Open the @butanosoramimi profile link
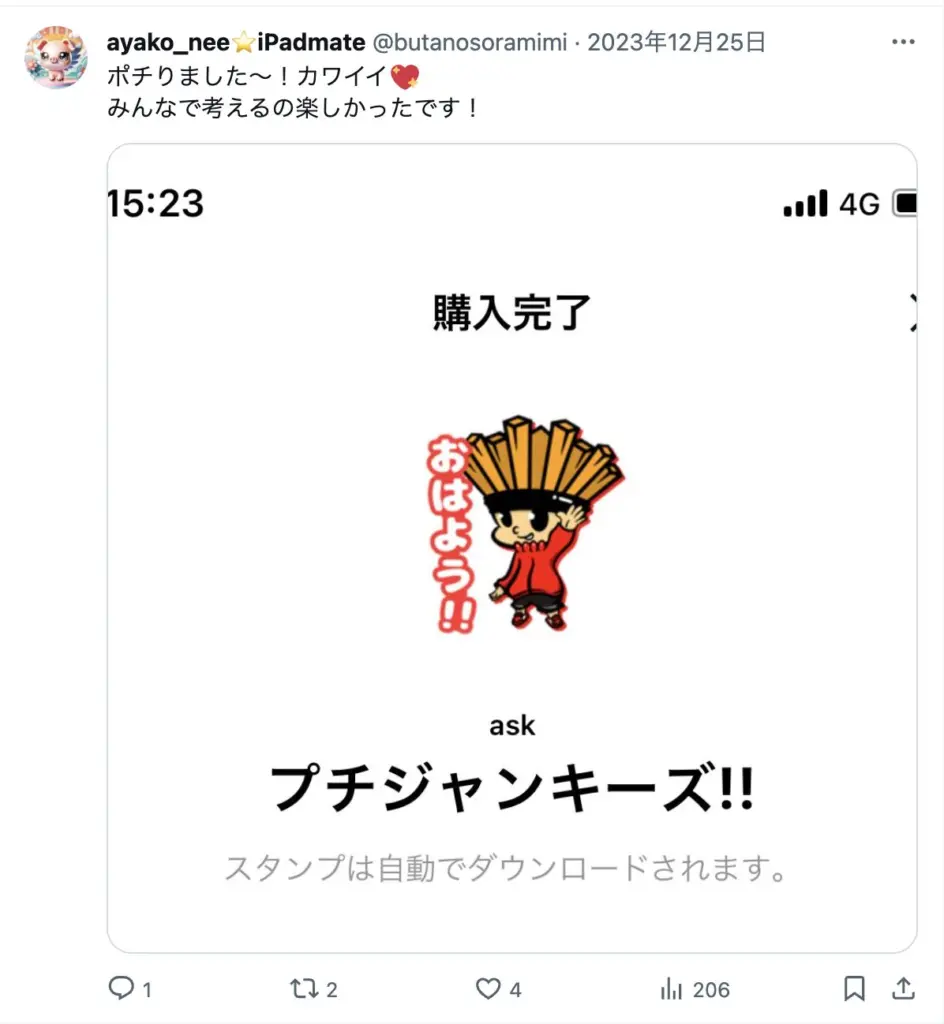 (470, 42)
